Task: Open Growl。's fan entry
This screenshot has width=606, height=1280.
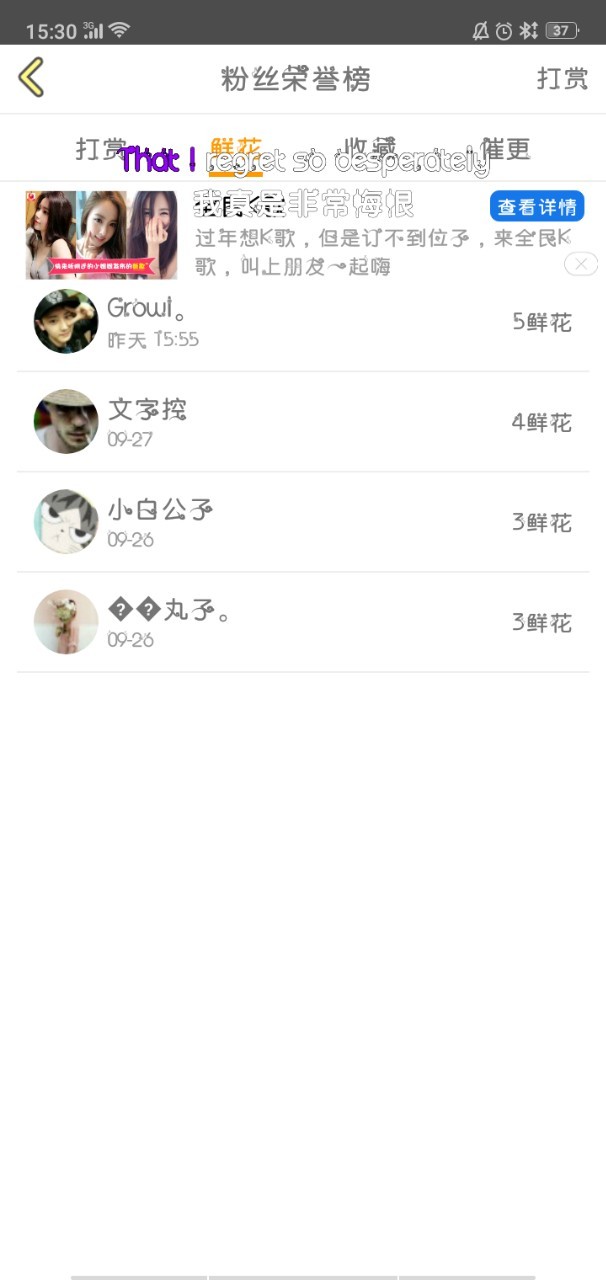Action: [x=302, y=322]
